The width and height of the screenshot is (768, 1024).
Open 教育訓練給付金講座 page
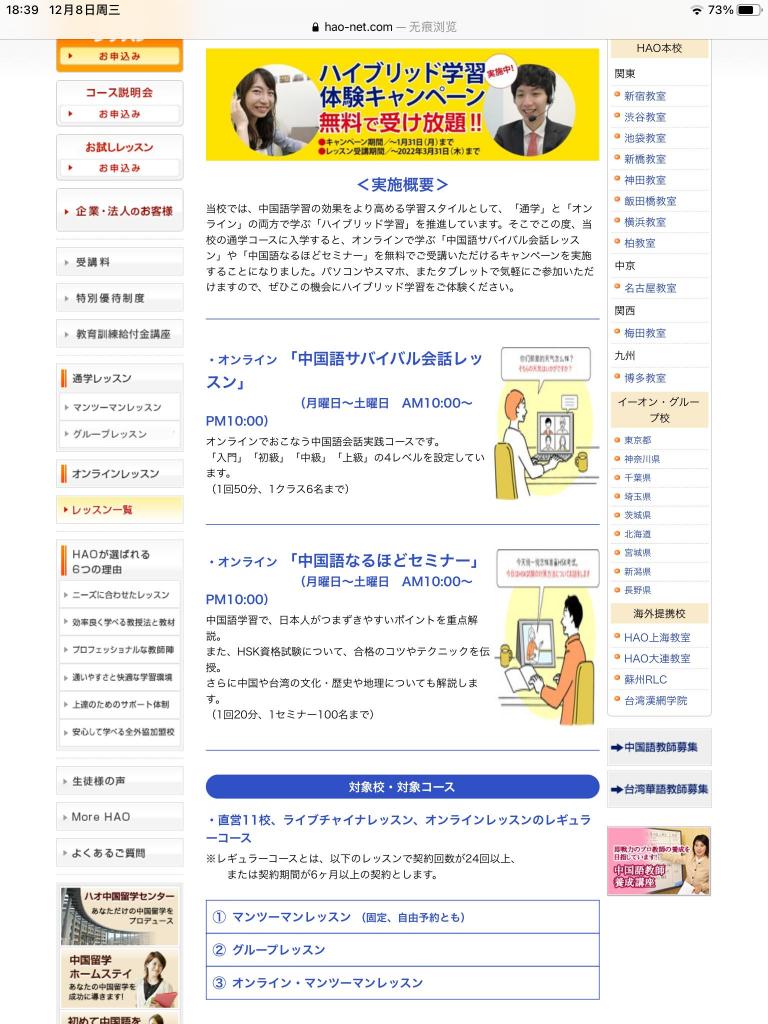tap(120, 334)
